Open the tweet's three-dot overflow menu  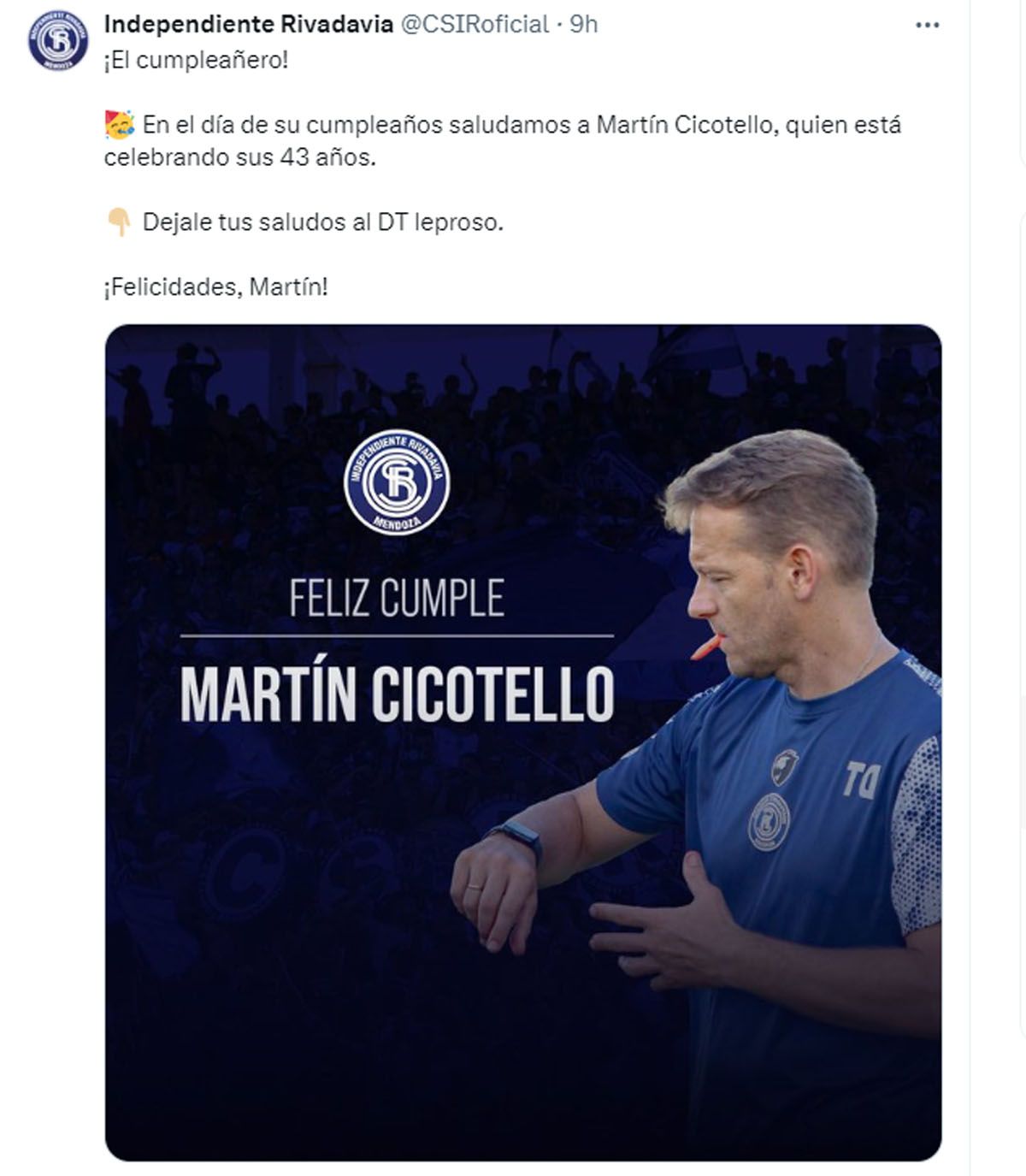pos(927,26)
